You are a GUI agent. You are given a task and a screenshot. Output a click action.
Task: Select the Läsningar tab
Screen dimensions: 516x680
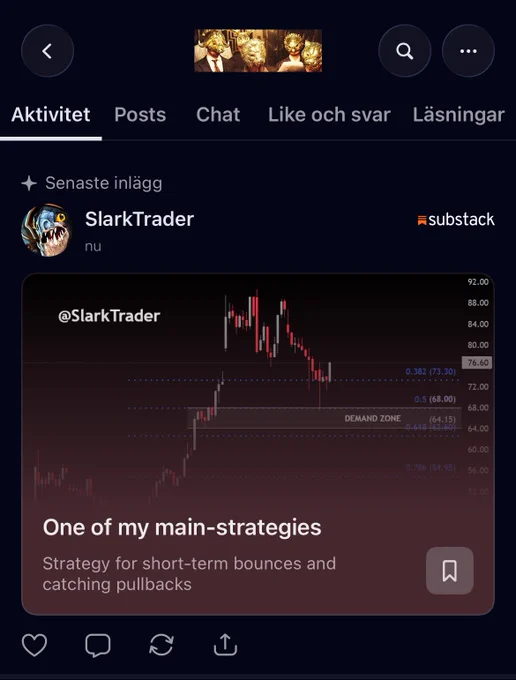coord(459,115)
